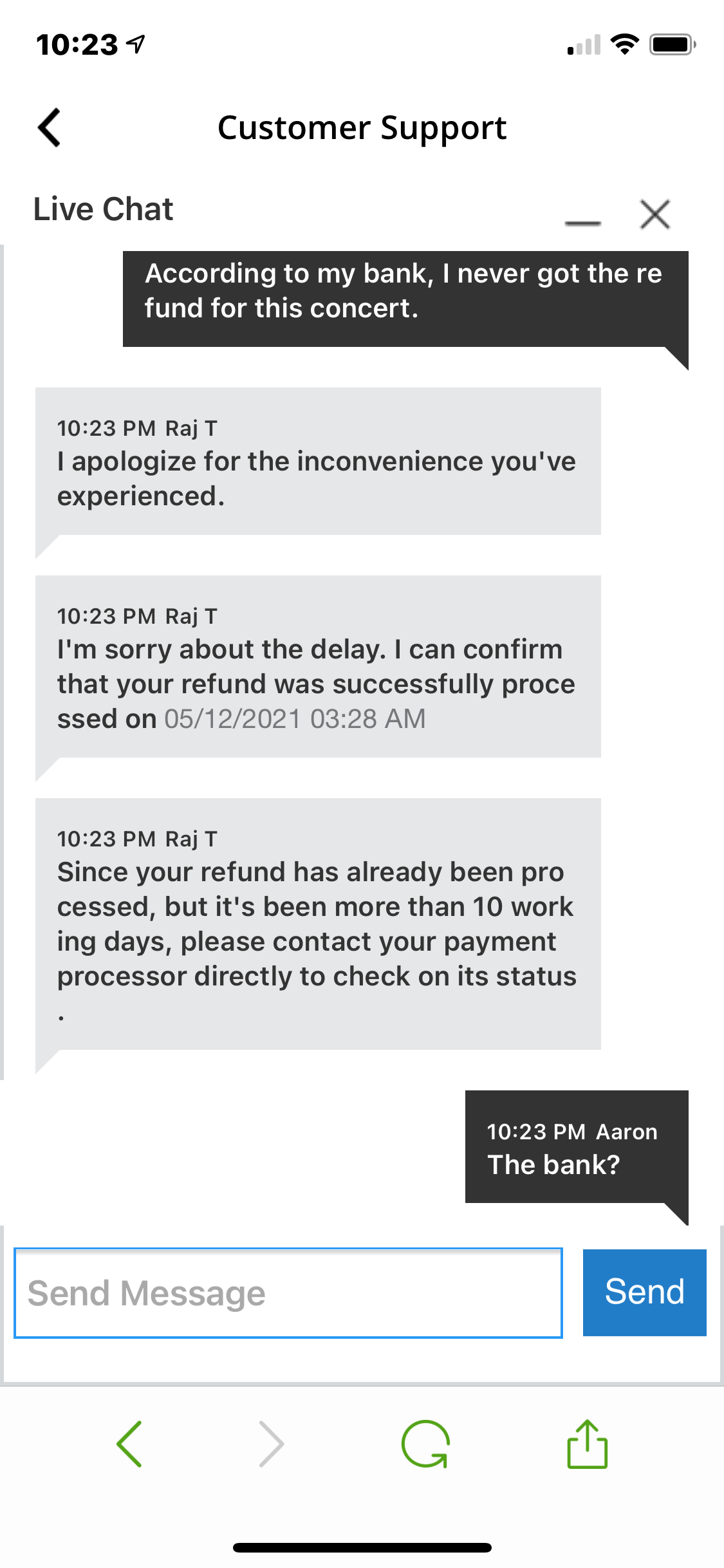Open the share sheet icon

[x=587, y=1444]
